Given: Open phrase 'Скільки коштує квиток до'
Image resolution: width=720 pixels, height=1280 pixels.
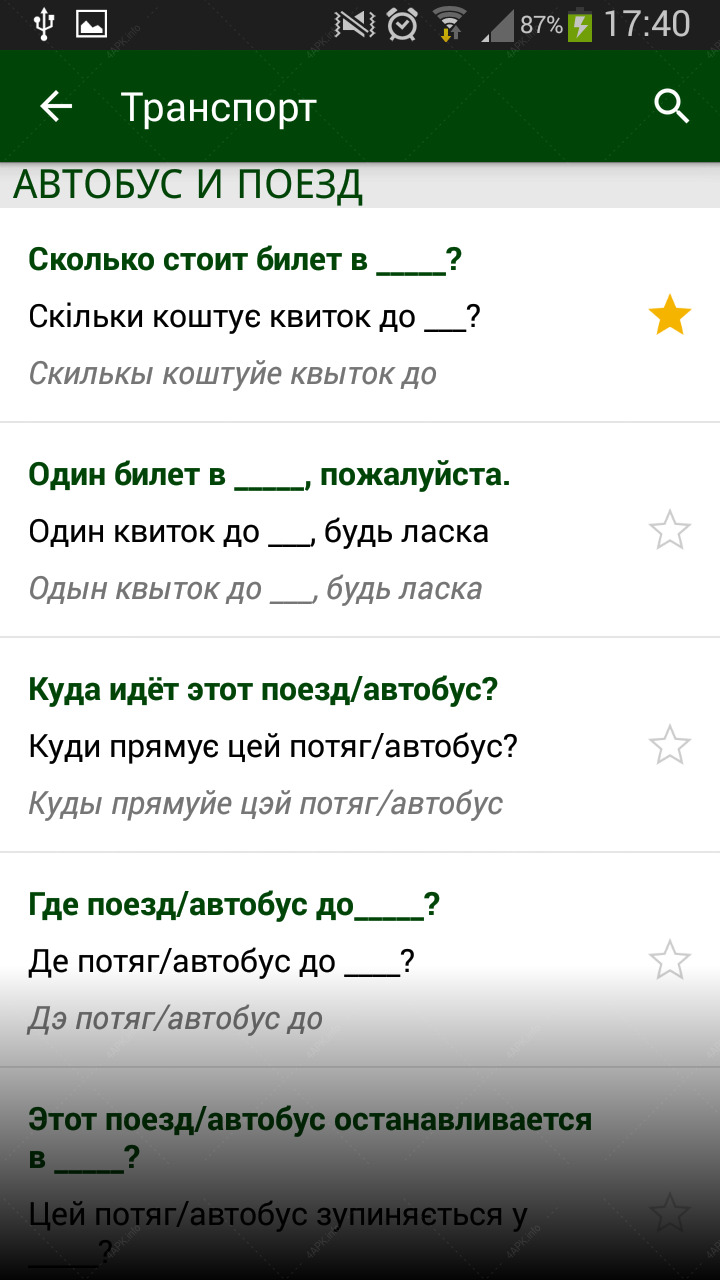Looking at the screenshot, I should [360, 316].
